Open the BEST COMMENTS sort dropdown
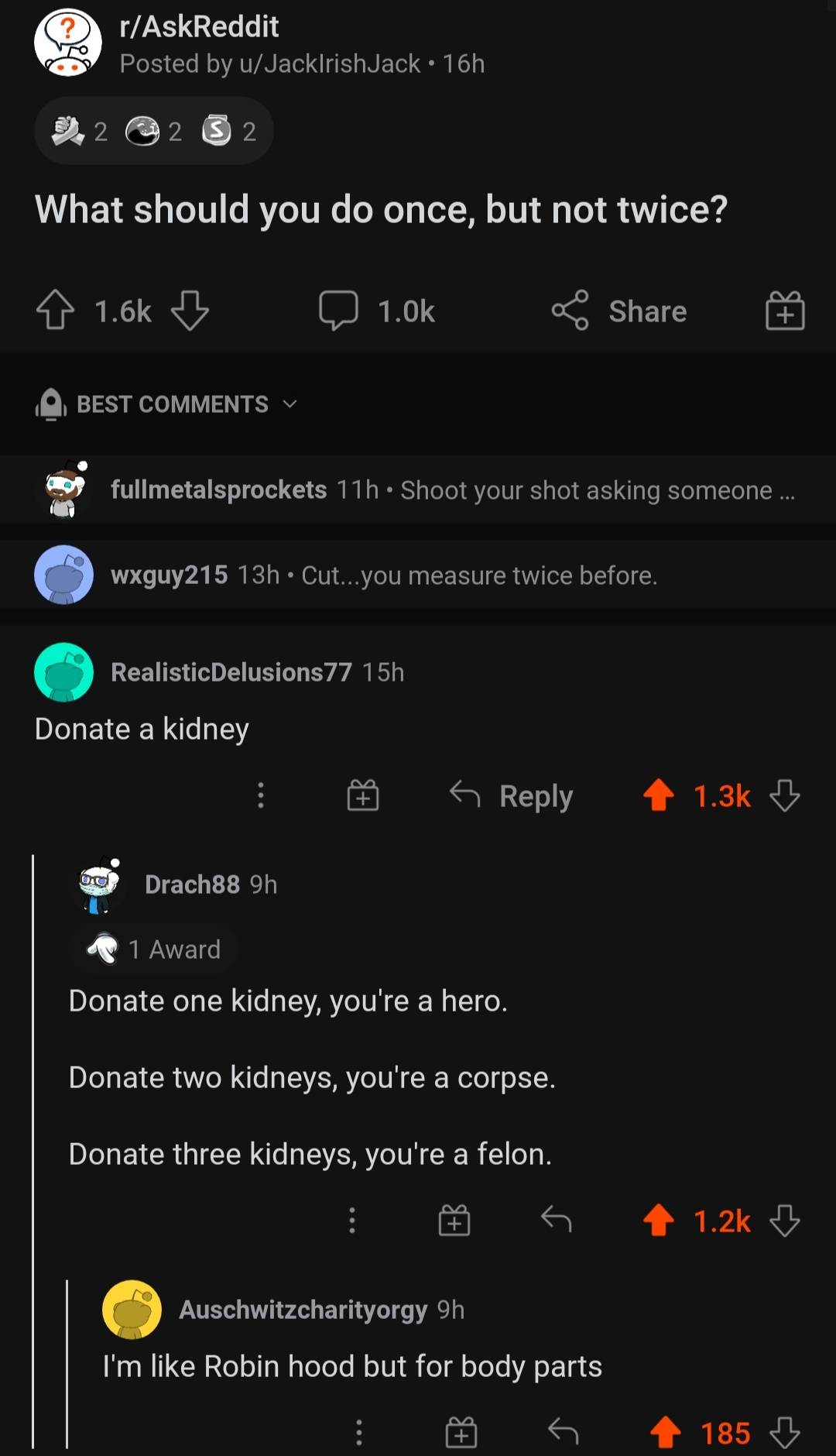 (186, 403)
